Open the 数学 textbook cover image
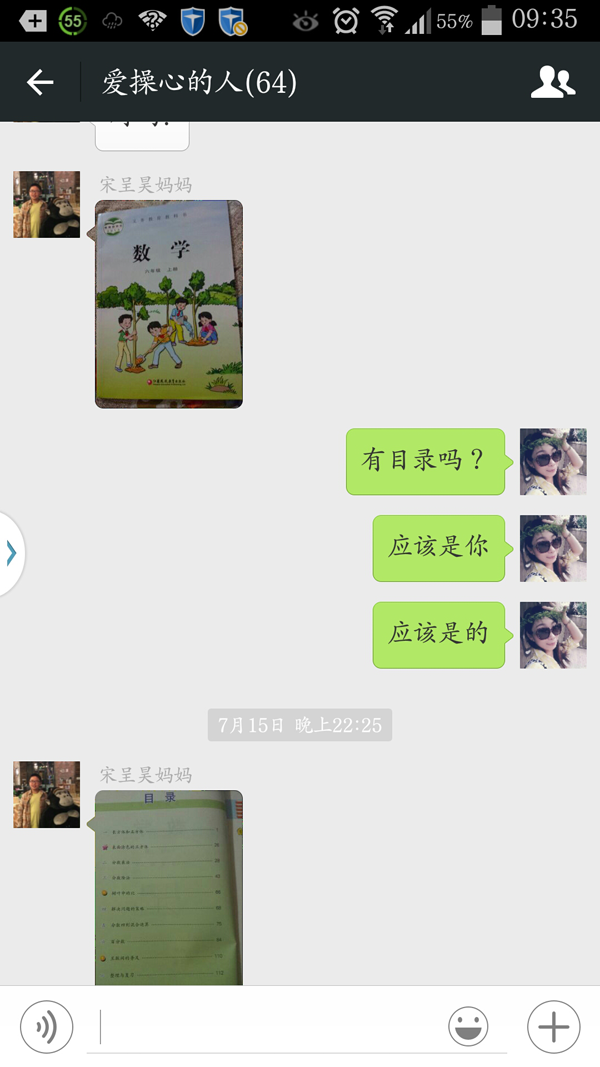Viewport: 600px width, 1067px height. coord(169,304)
